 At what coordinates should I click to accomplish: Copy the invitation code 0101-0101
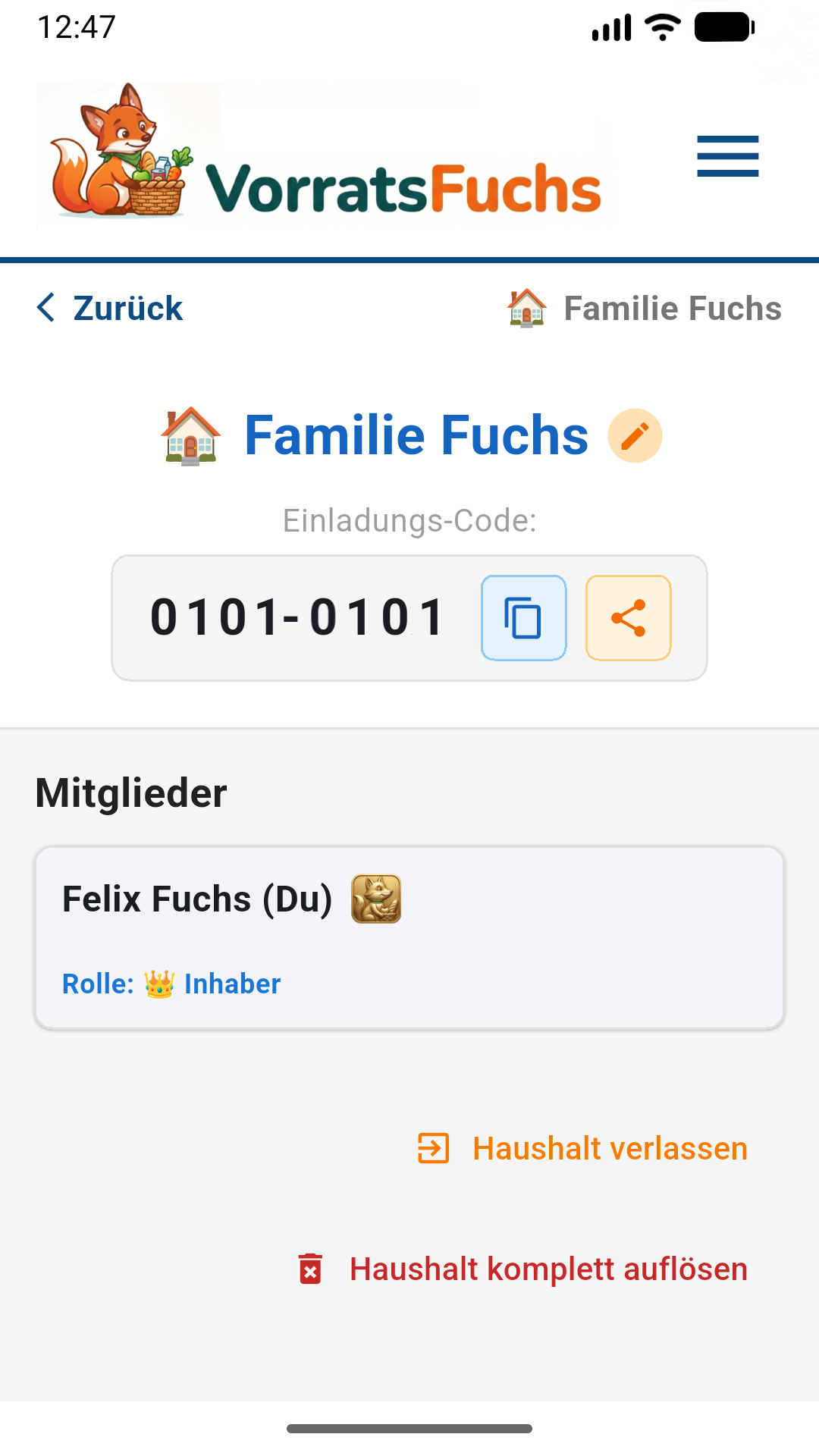523,618
